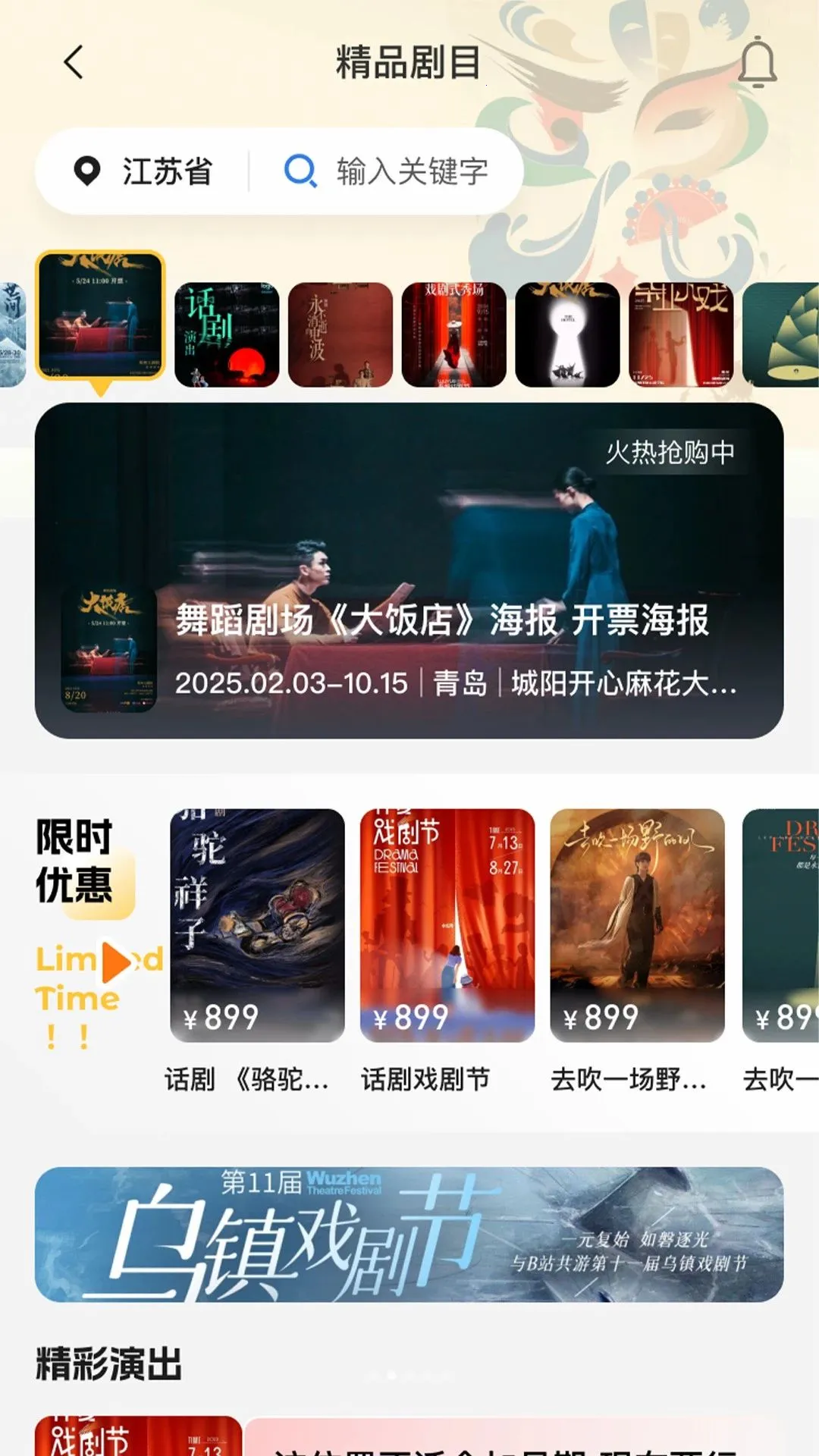Select the 戏剧式秀场 poster thumbnail

point(454,334)
